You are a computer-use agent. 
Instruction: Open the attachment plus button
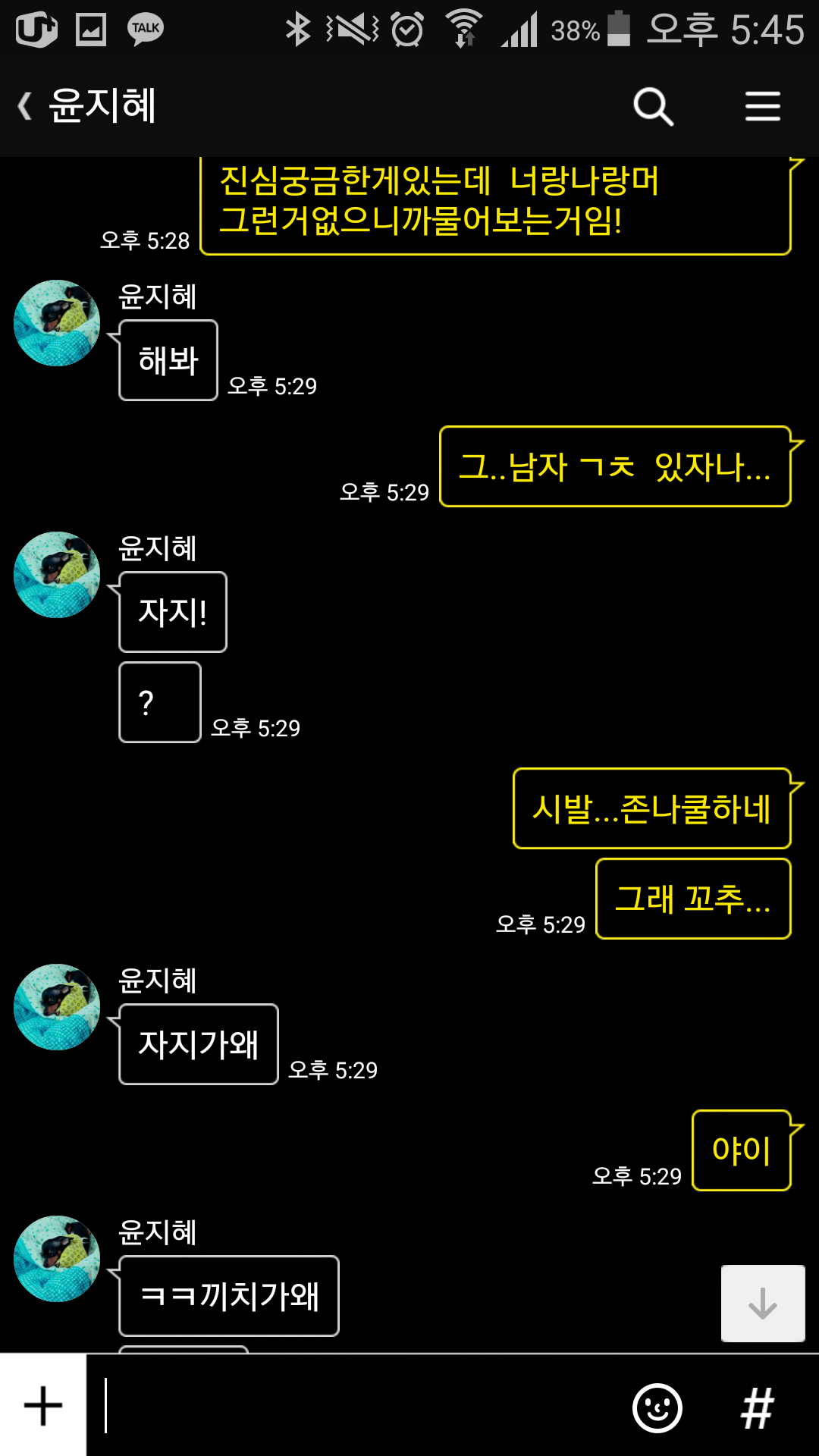pos(43,1405)
